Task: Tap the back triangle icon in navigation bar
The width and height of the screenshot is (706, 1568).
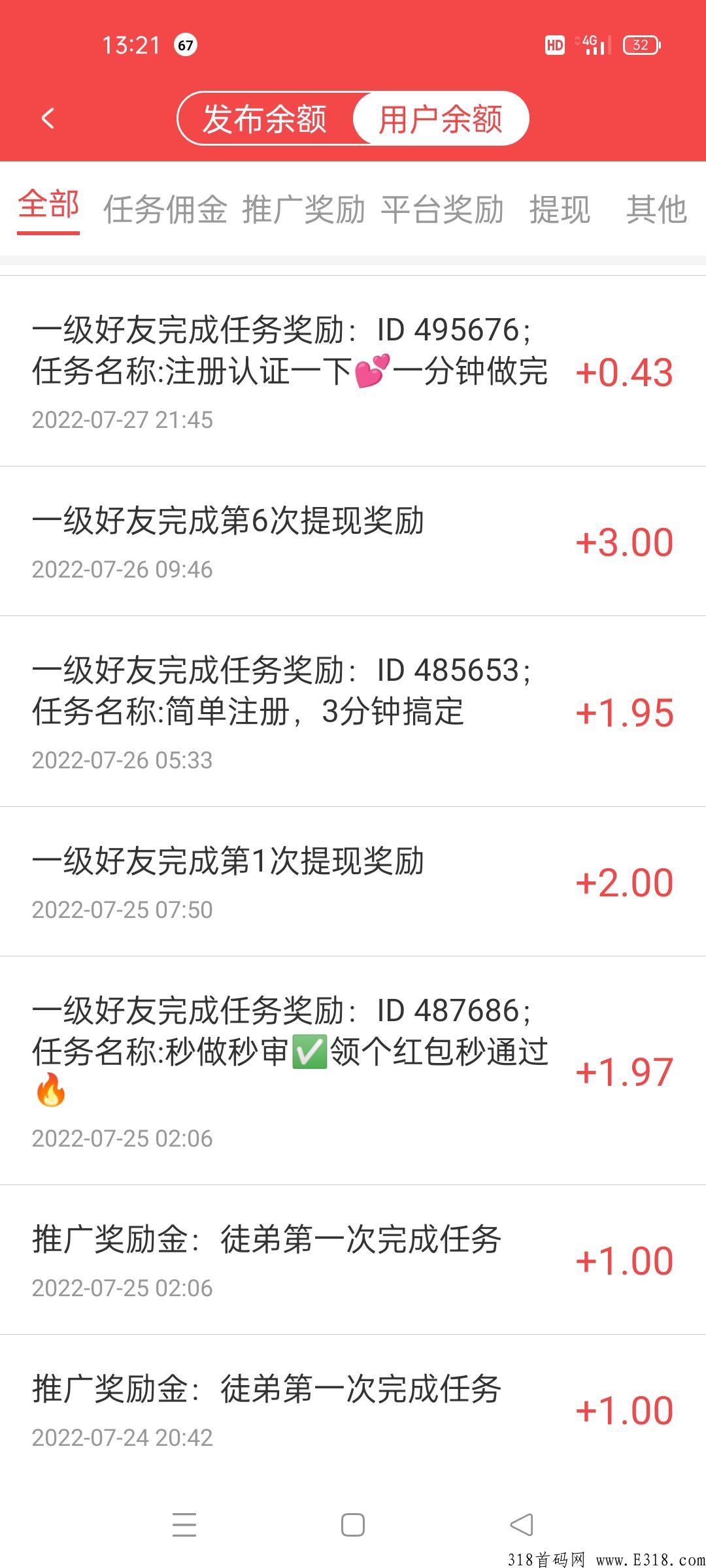Action: coord(520,1524)
